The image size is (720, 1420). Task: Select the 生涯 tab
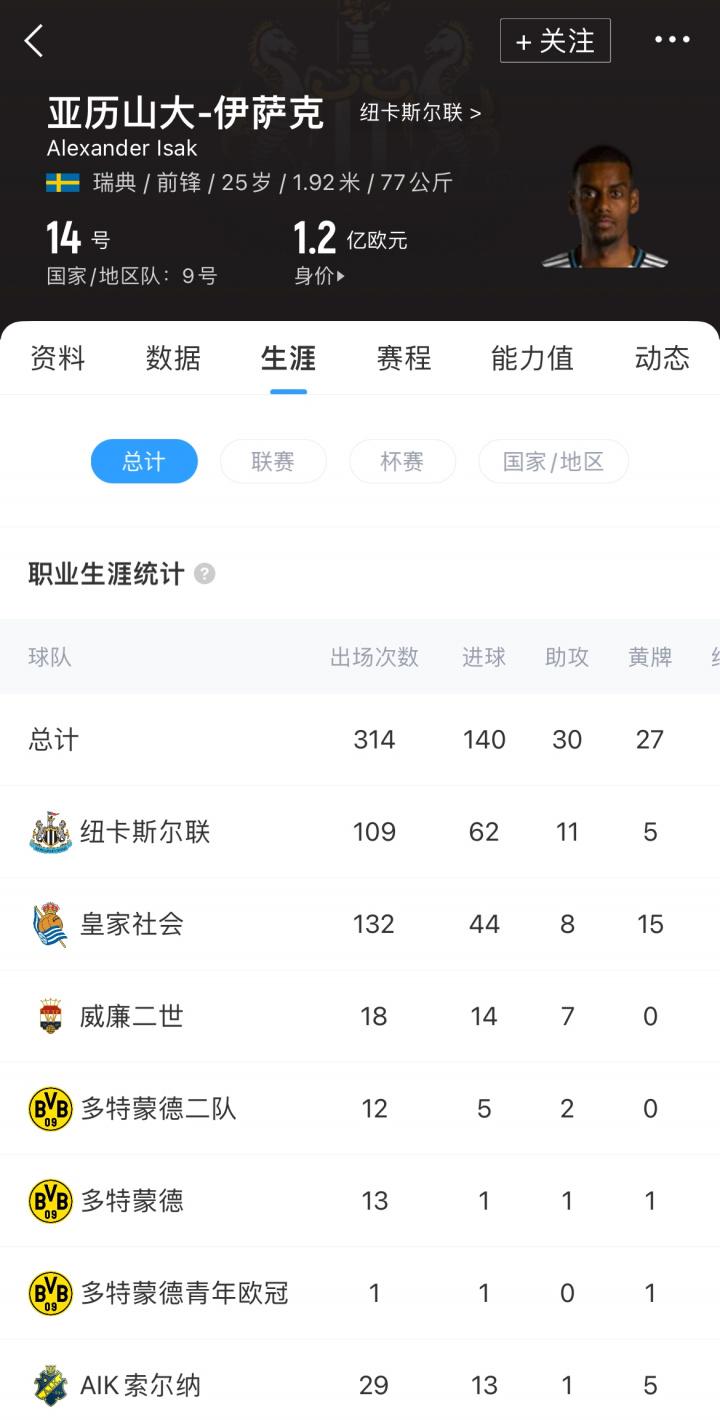click(288, 358)
